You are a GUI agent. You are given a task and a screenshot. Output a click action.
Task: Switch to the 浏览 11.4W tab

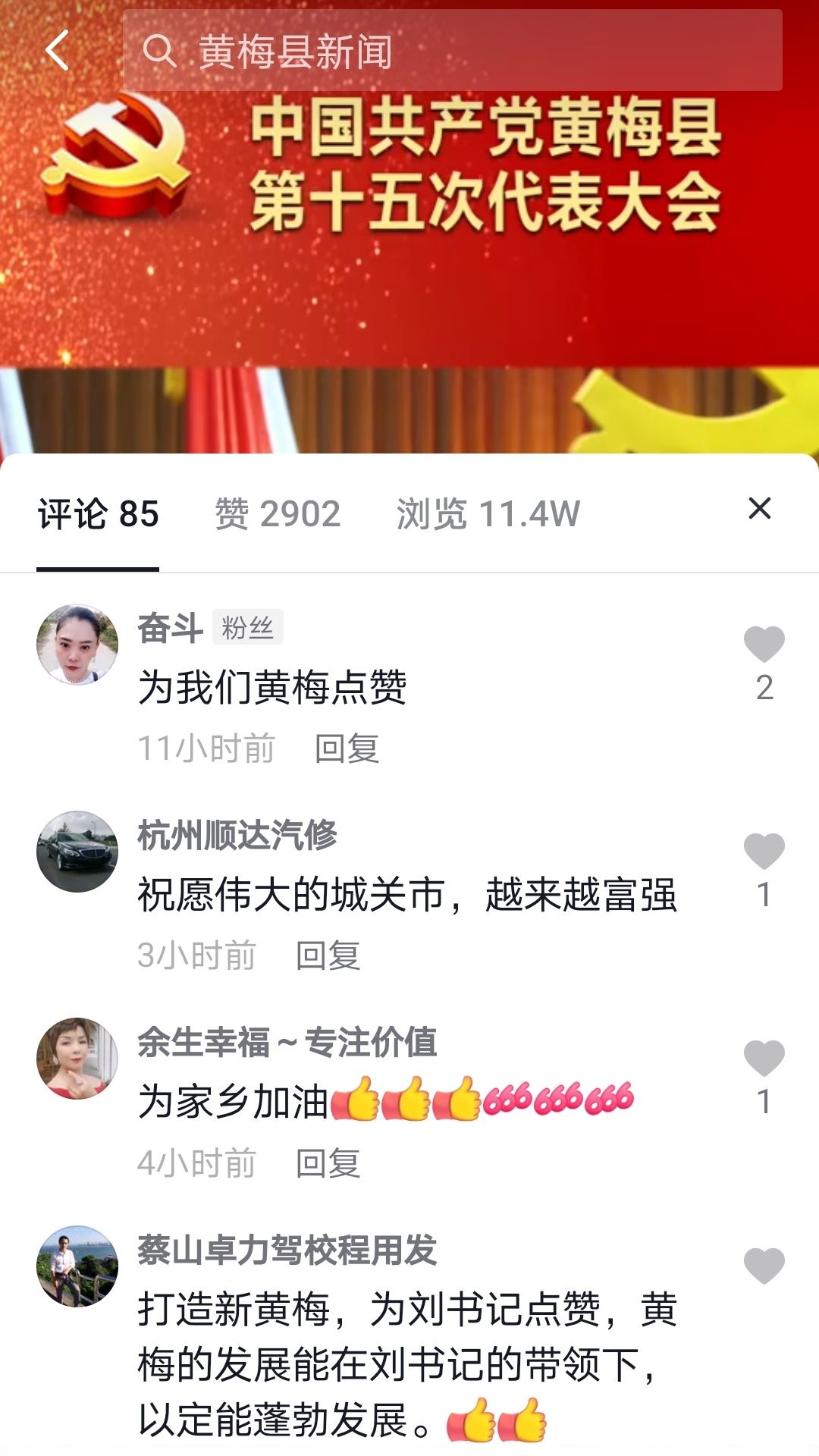[488, 514]
